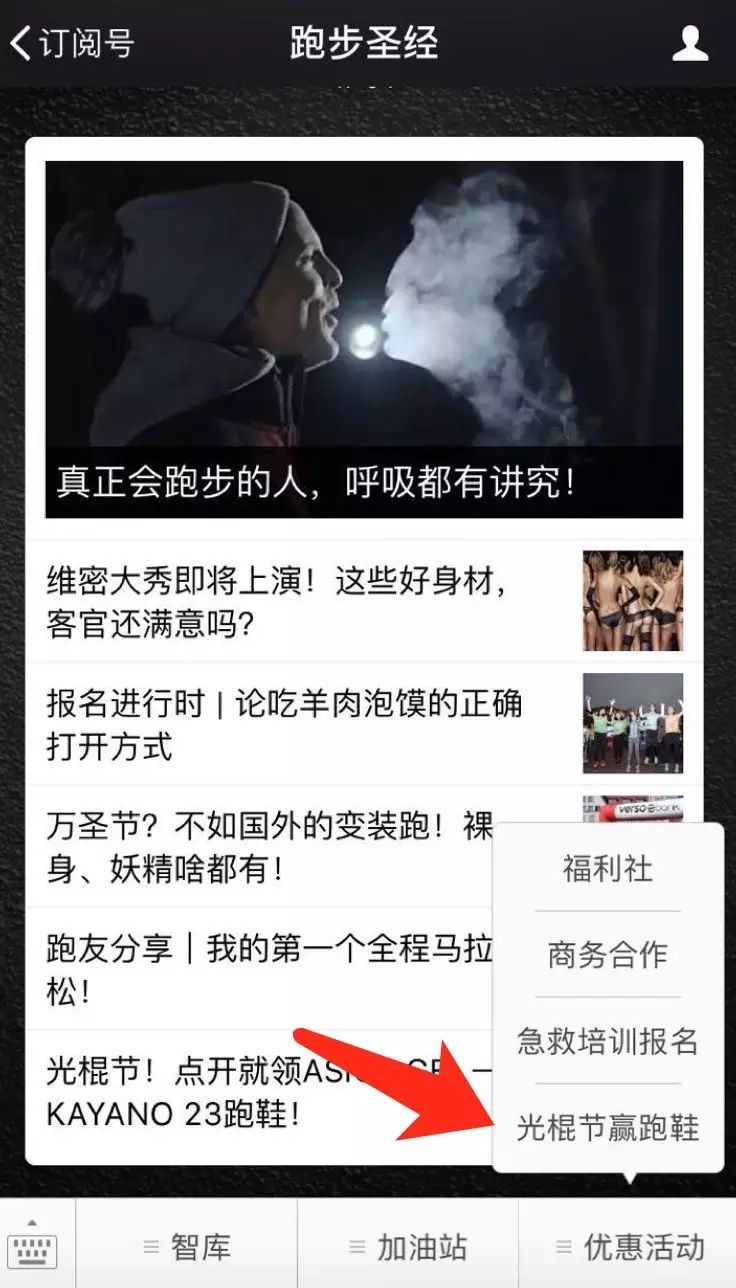Screen dimensions: 736x1288
Task: Tap 急救培训报名 menu option
Action: click(607, 1042)
